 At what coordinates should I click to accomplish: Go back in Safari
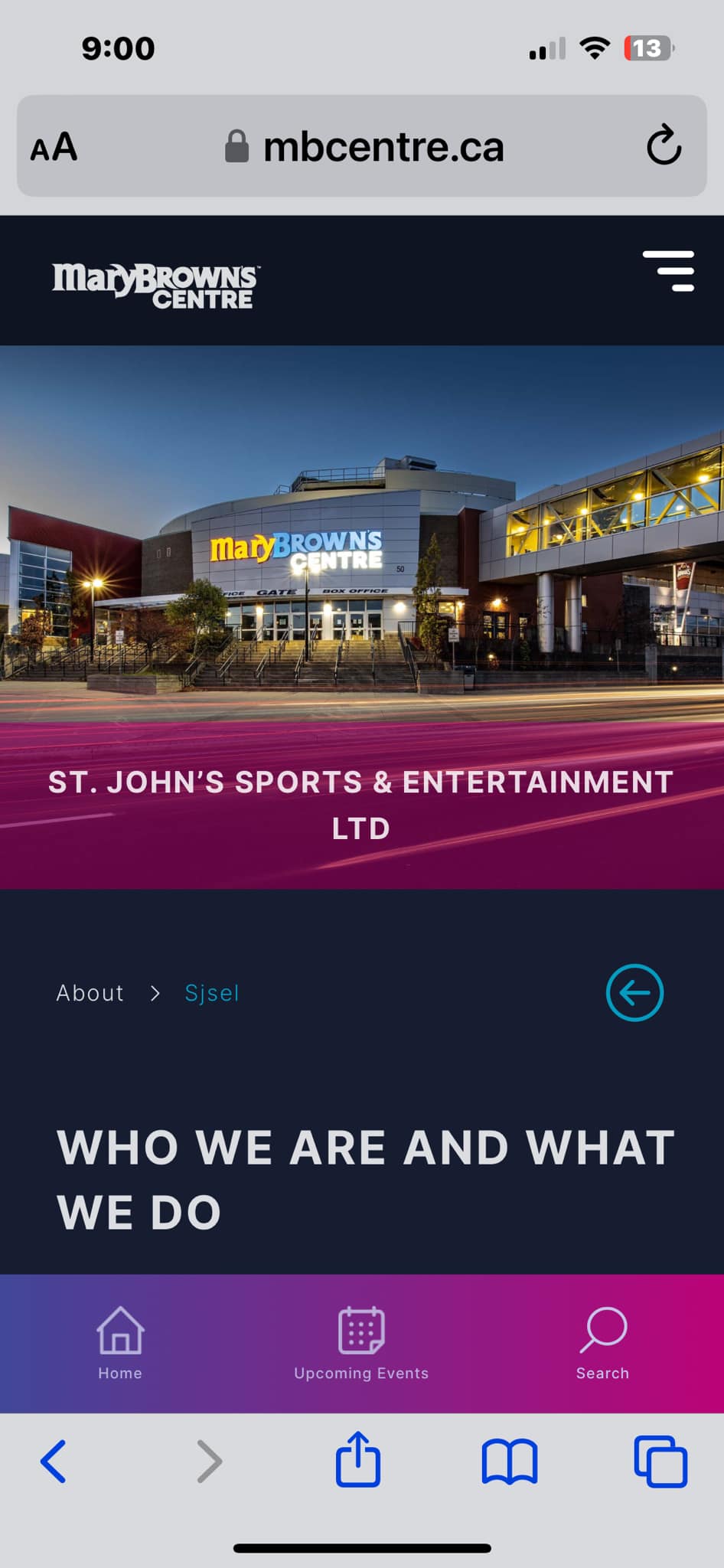[x=54, y=1461]
